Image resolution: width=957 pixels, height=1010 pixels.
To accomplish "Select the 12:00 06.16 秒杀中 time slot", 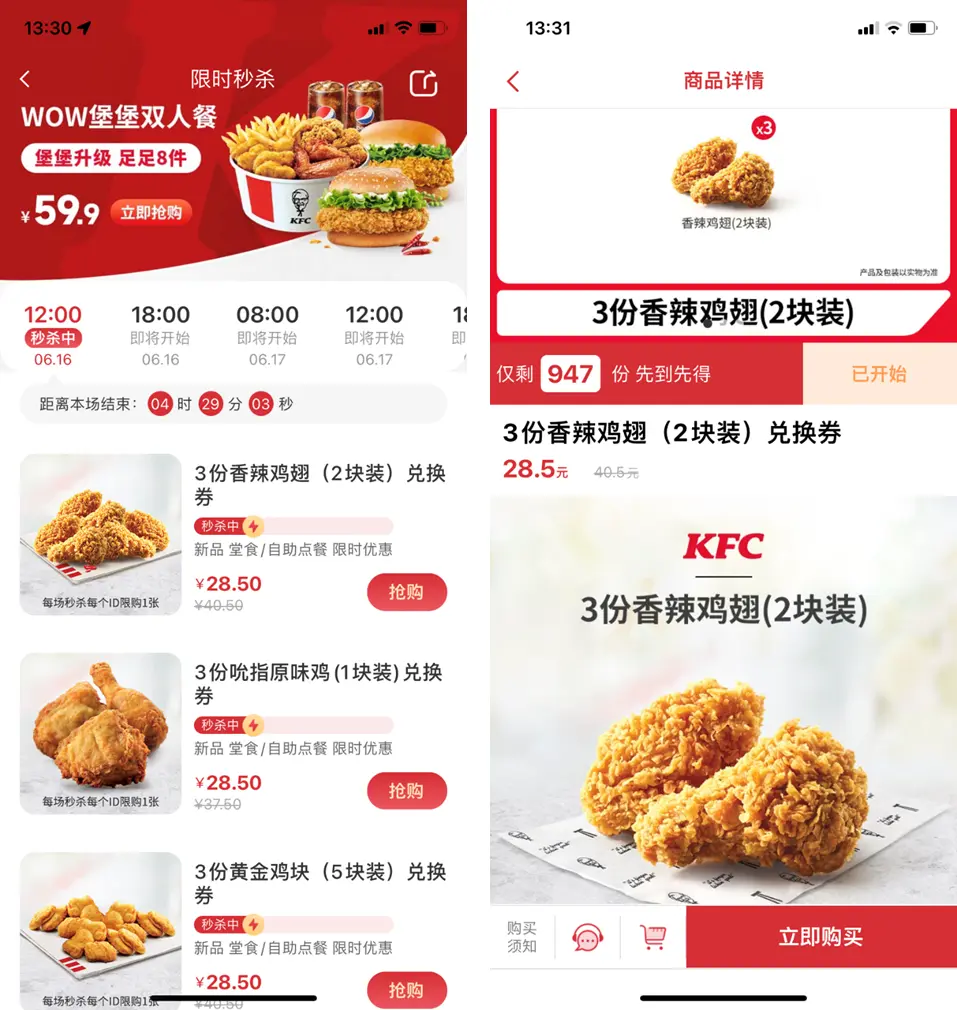I will click(x=53, y=336).
